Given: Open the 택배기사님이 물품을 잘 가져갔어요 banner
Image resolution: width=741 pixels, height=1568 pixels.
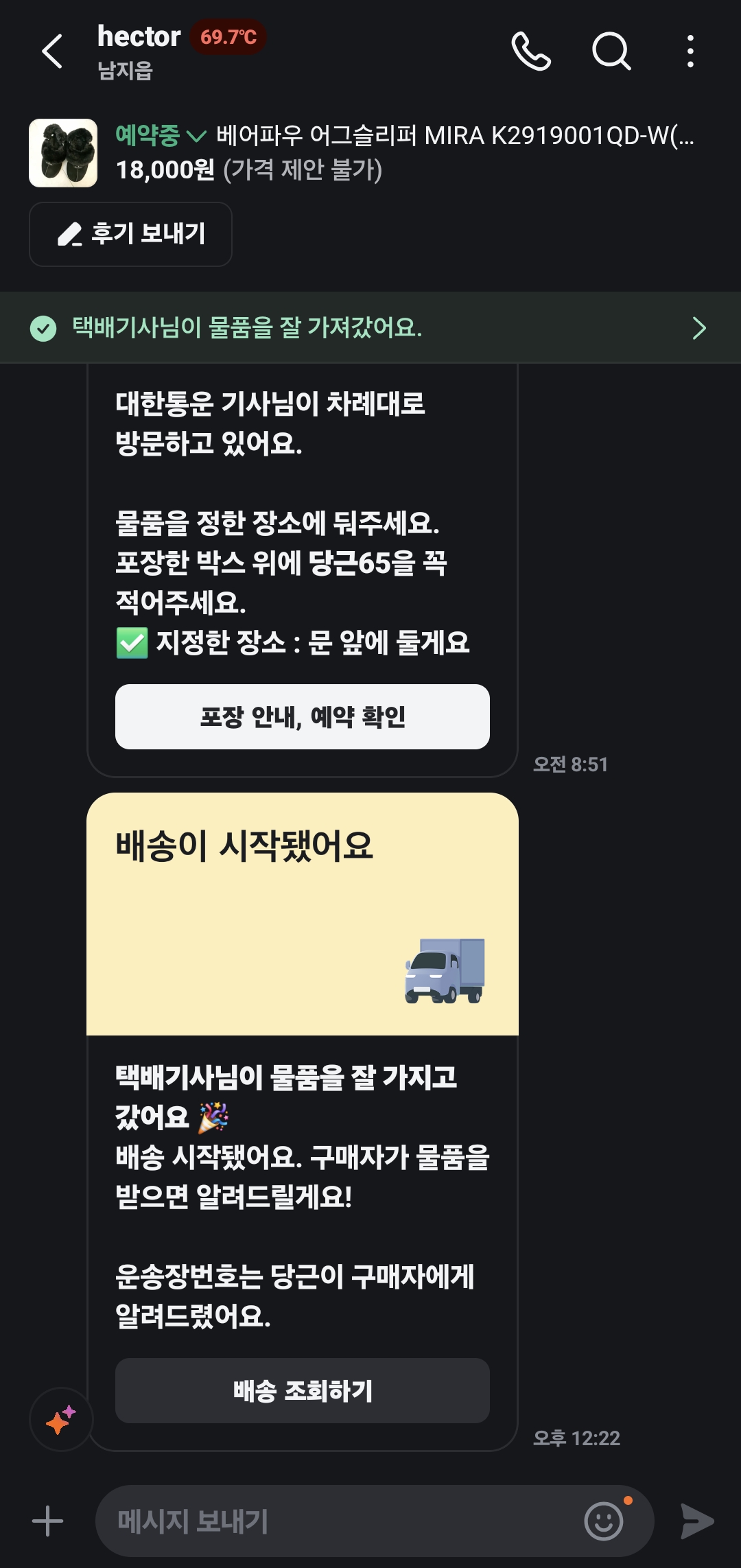Looking at the screenshot, I should pos(370,327).
